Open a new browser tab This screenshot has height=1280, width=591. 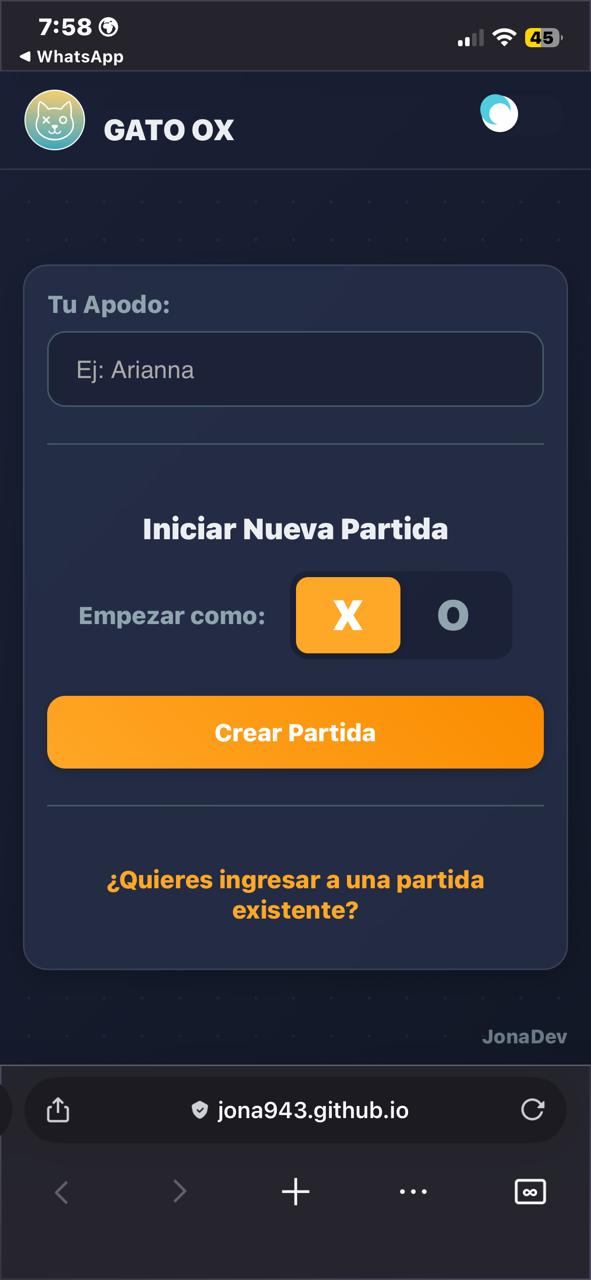295,1191
